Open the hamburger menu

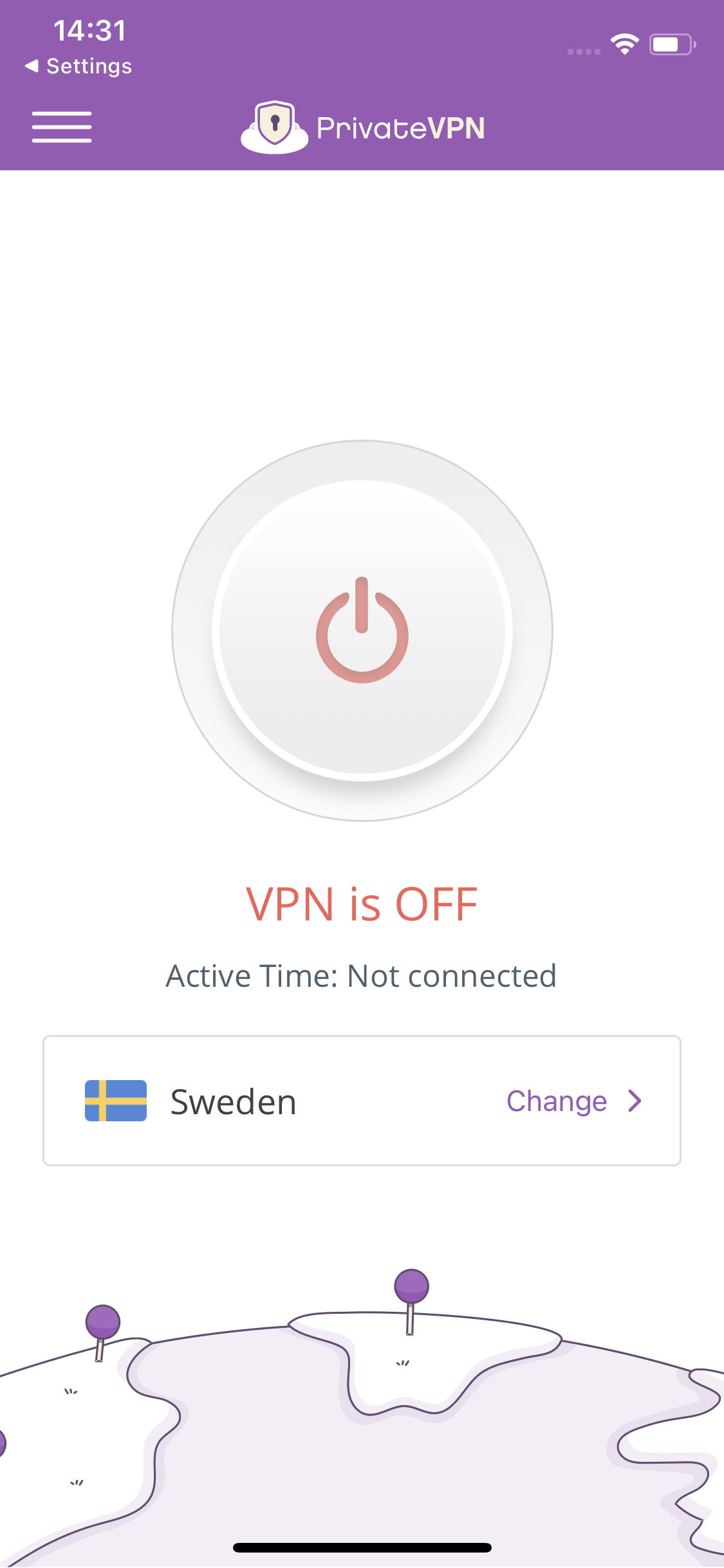(62, 127)
